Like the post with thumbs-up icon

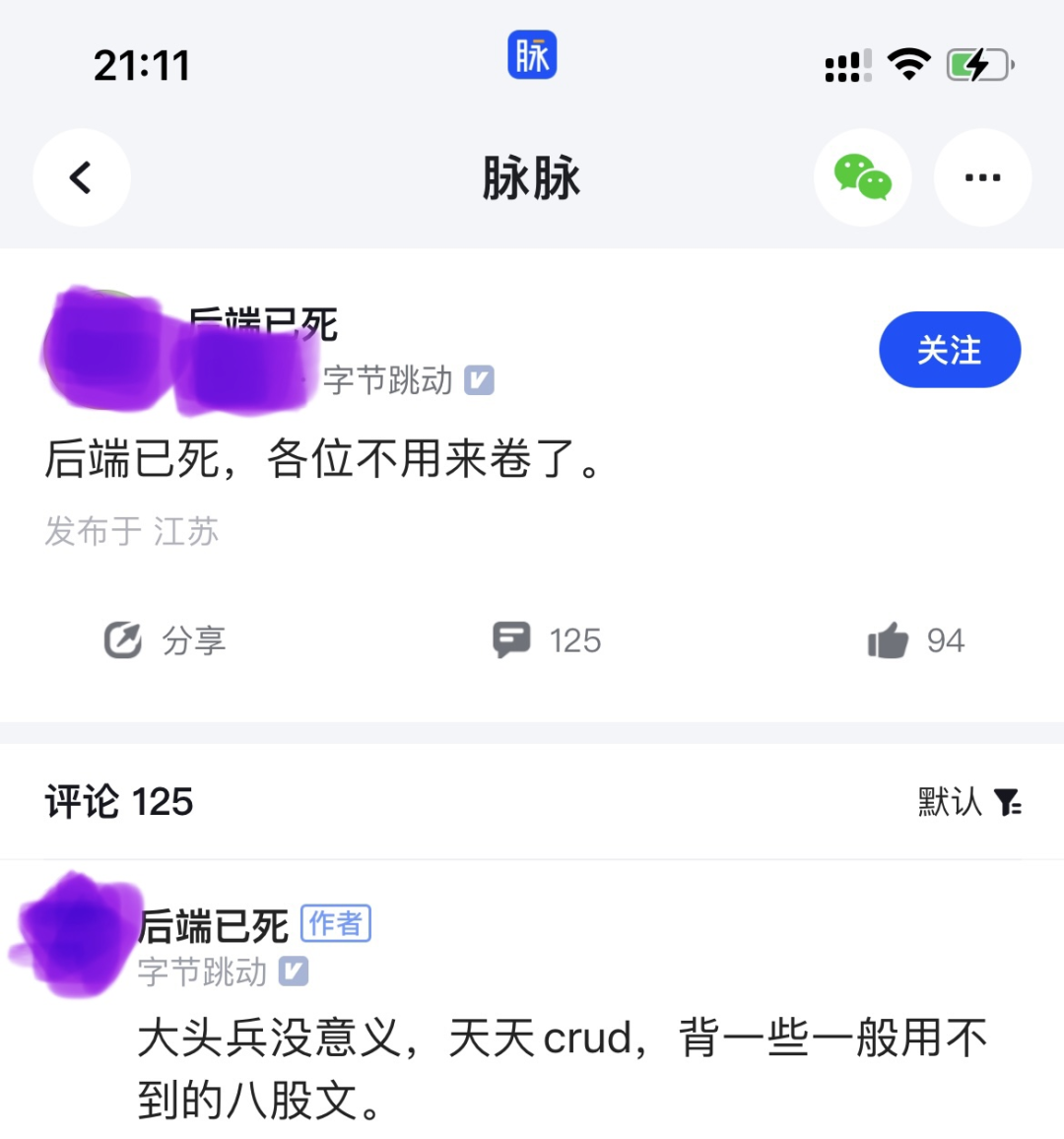pyautogui.click(x=888, y=639)
